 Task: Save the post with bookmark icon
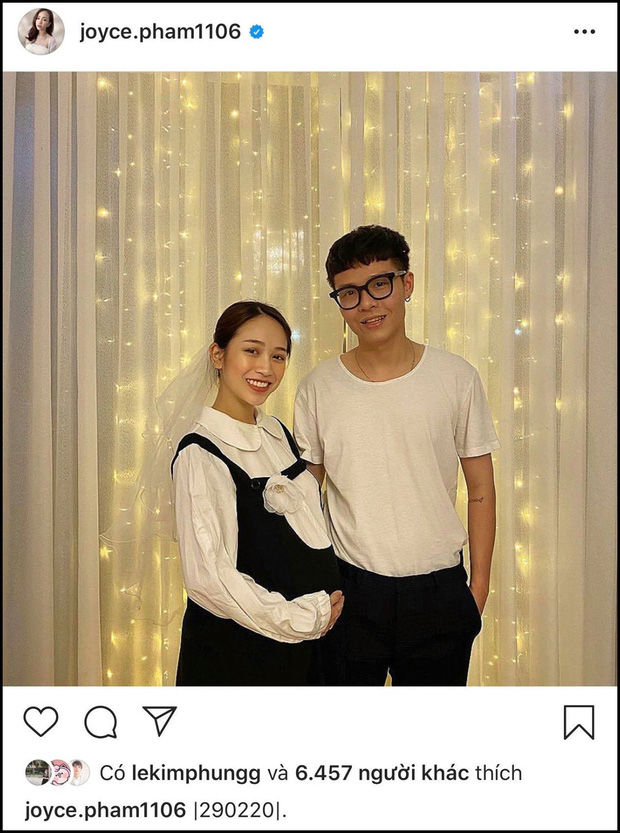579,721
